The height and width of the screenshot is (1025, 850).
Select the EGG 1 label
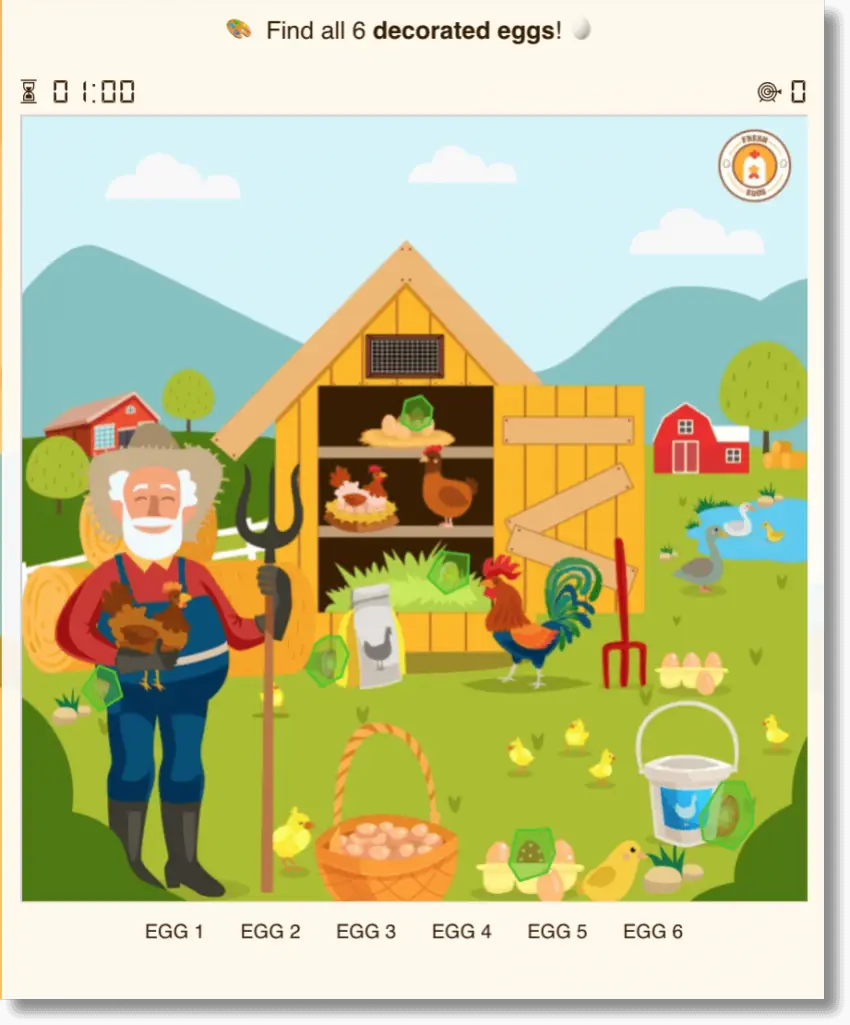tap(174, 931)
